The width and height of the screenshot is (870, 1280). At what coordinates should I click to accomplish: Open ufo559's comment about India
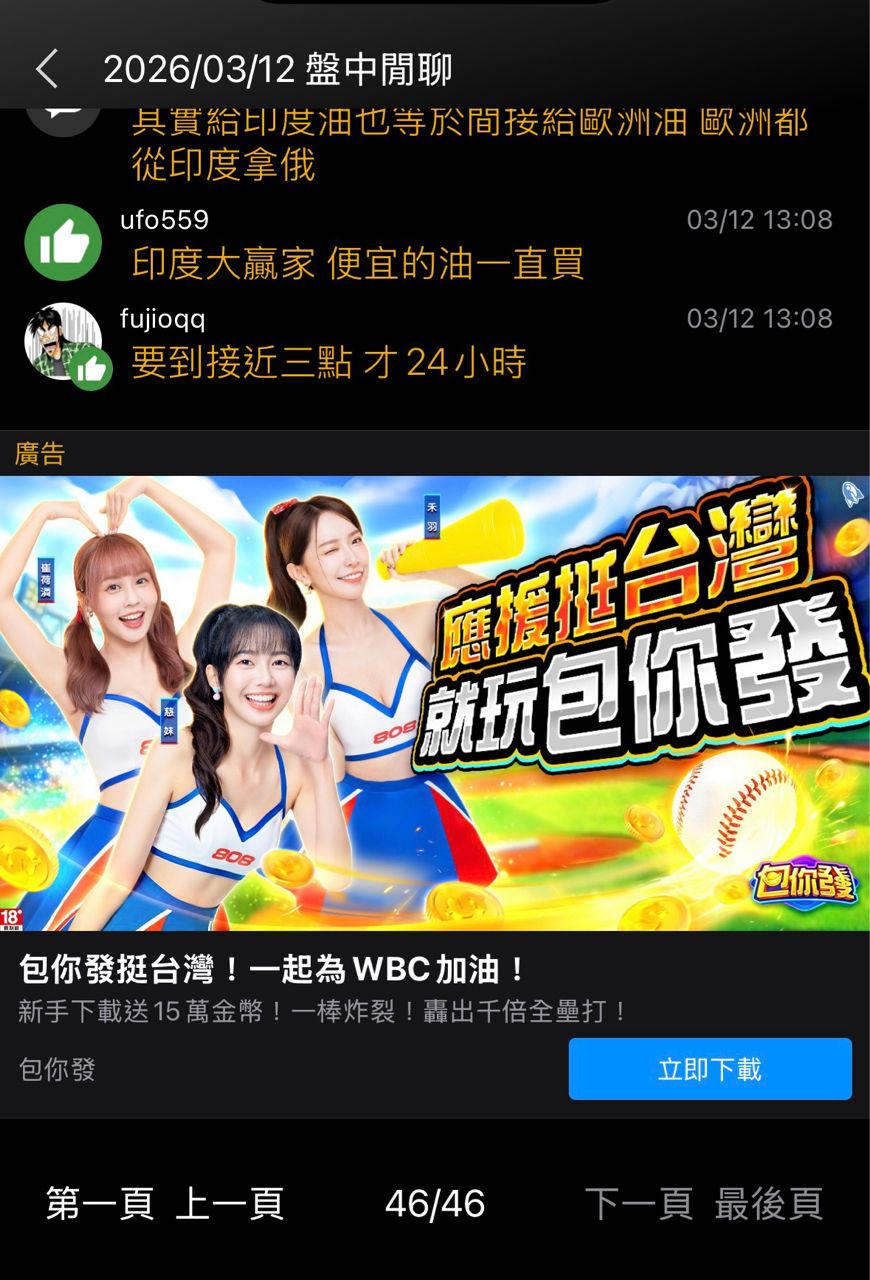[x=357, y=264]
